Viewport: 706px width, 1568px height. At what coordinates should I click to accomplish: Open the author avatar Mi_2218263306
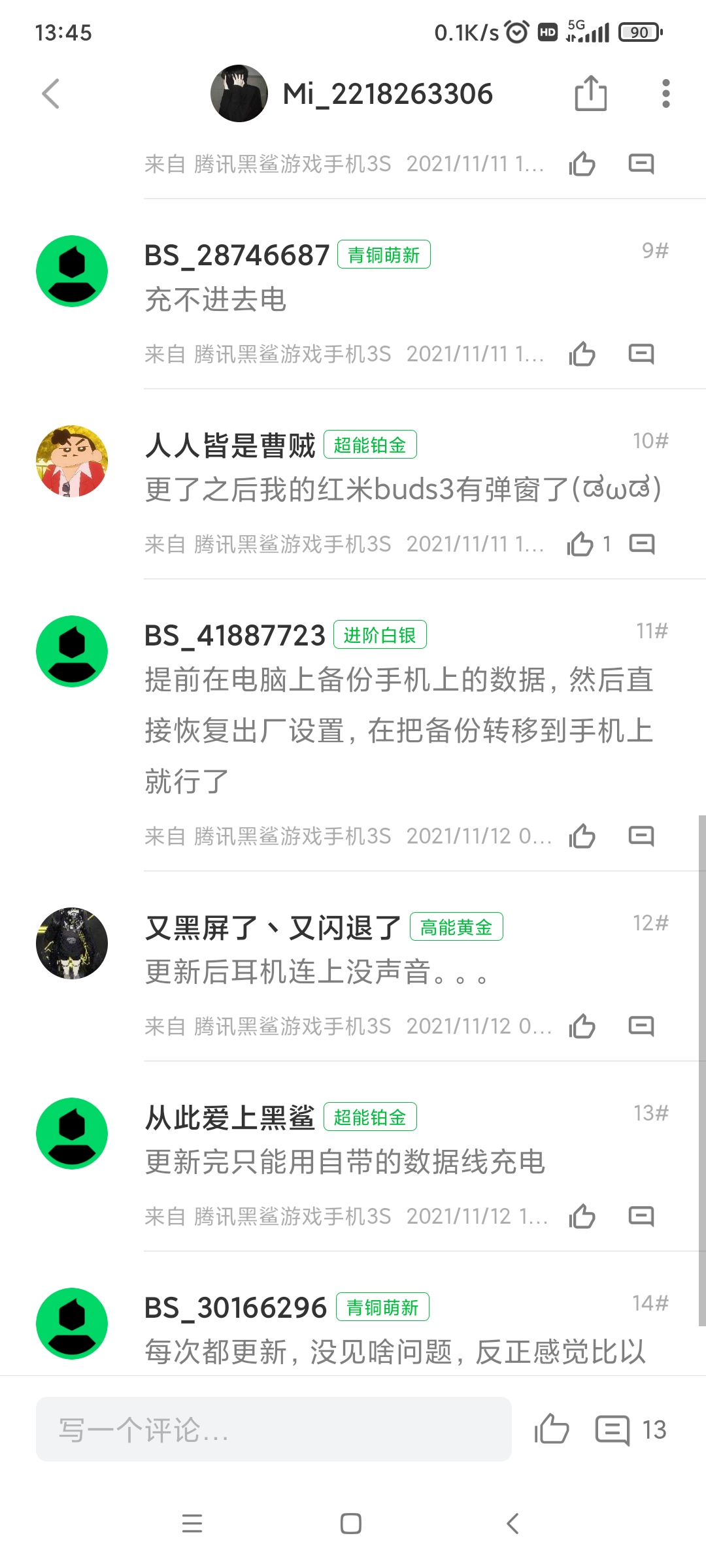point(239,94)
